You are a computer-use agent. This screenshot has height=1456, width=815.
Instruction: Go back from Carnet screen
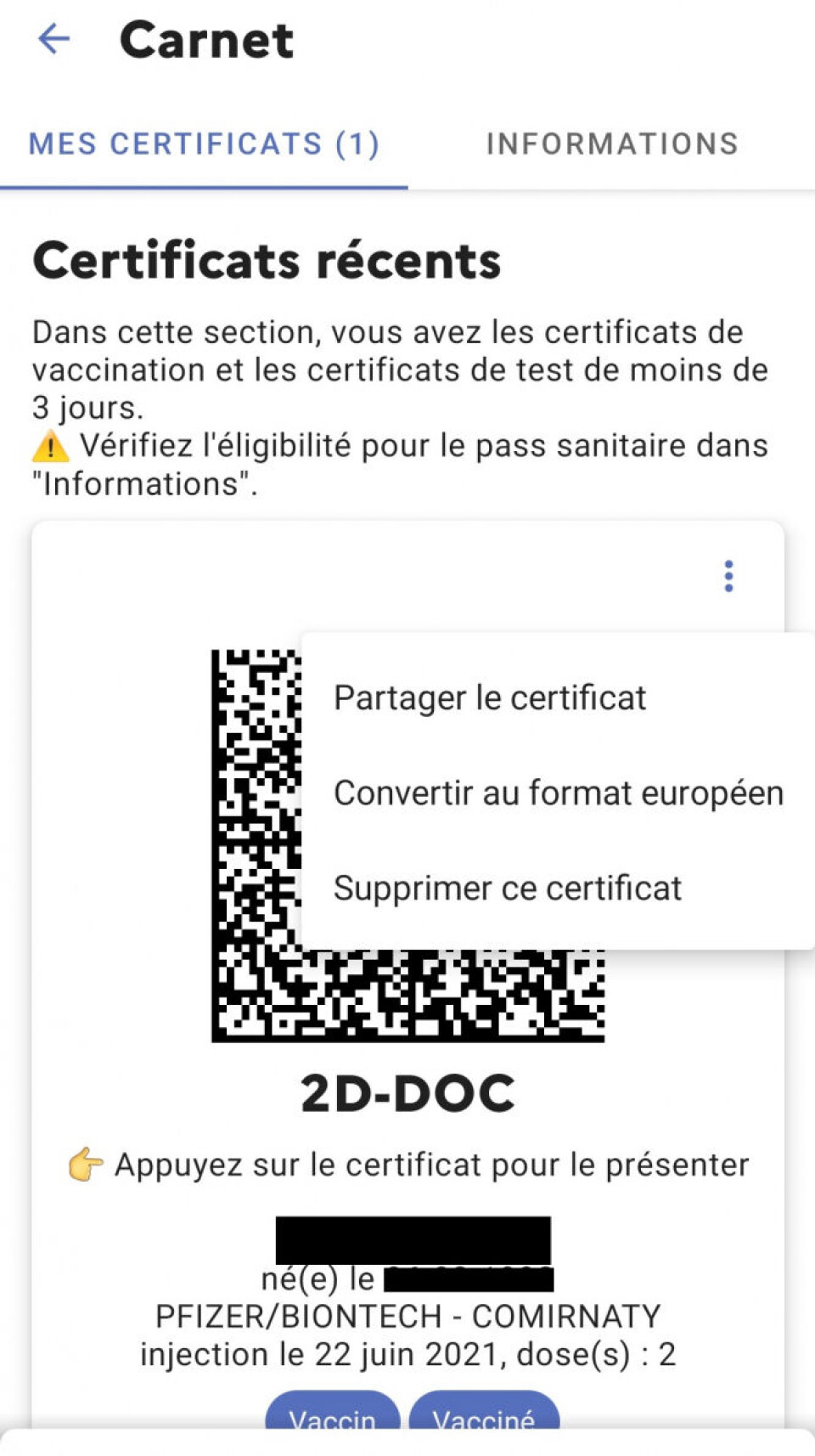click(53, 39)
